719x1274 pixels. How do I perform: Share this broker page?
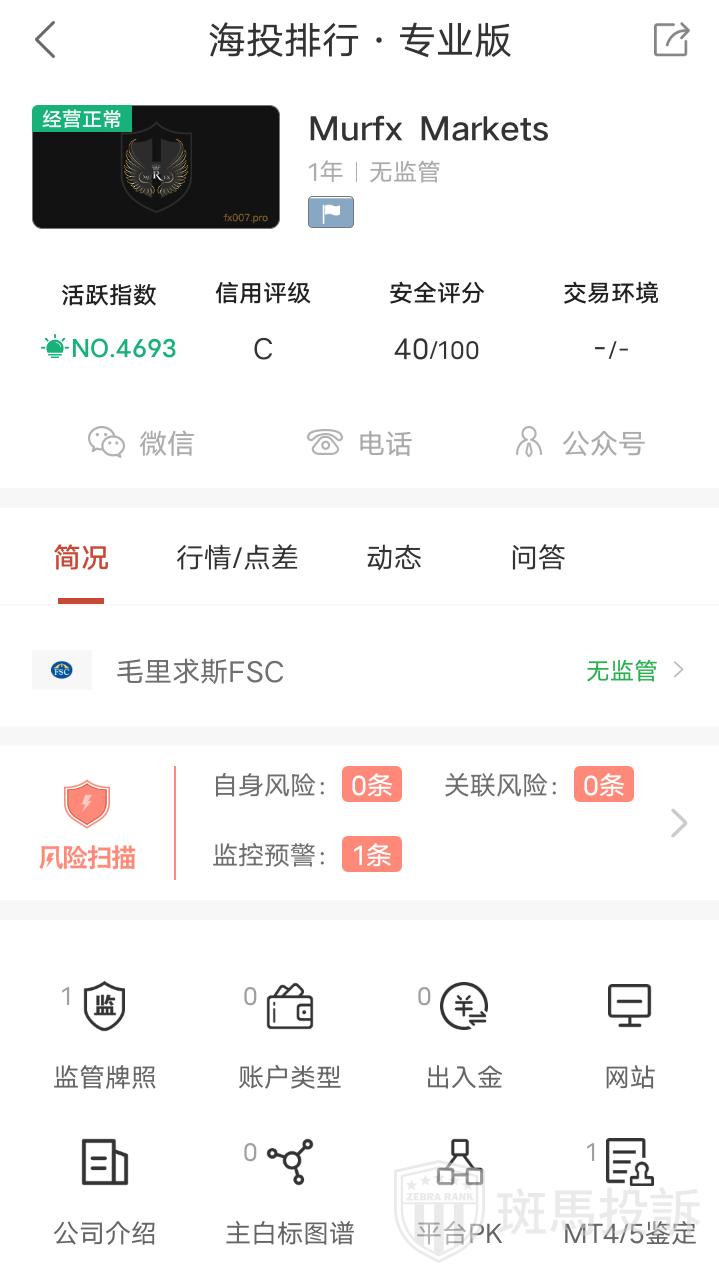click(x=671, y=40)
